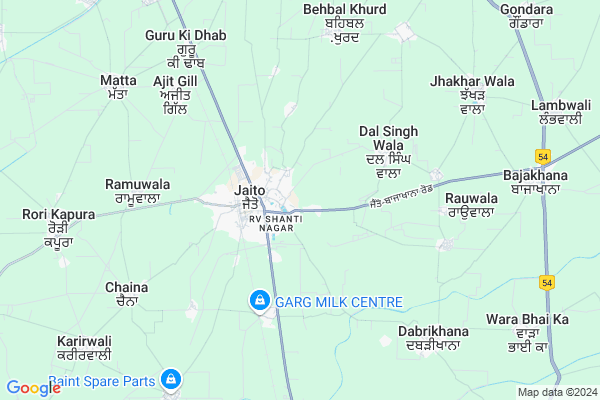The image size is (600, 400).
Task: Select the Paint Spare Parts shop pin
Action: [171, 380]
